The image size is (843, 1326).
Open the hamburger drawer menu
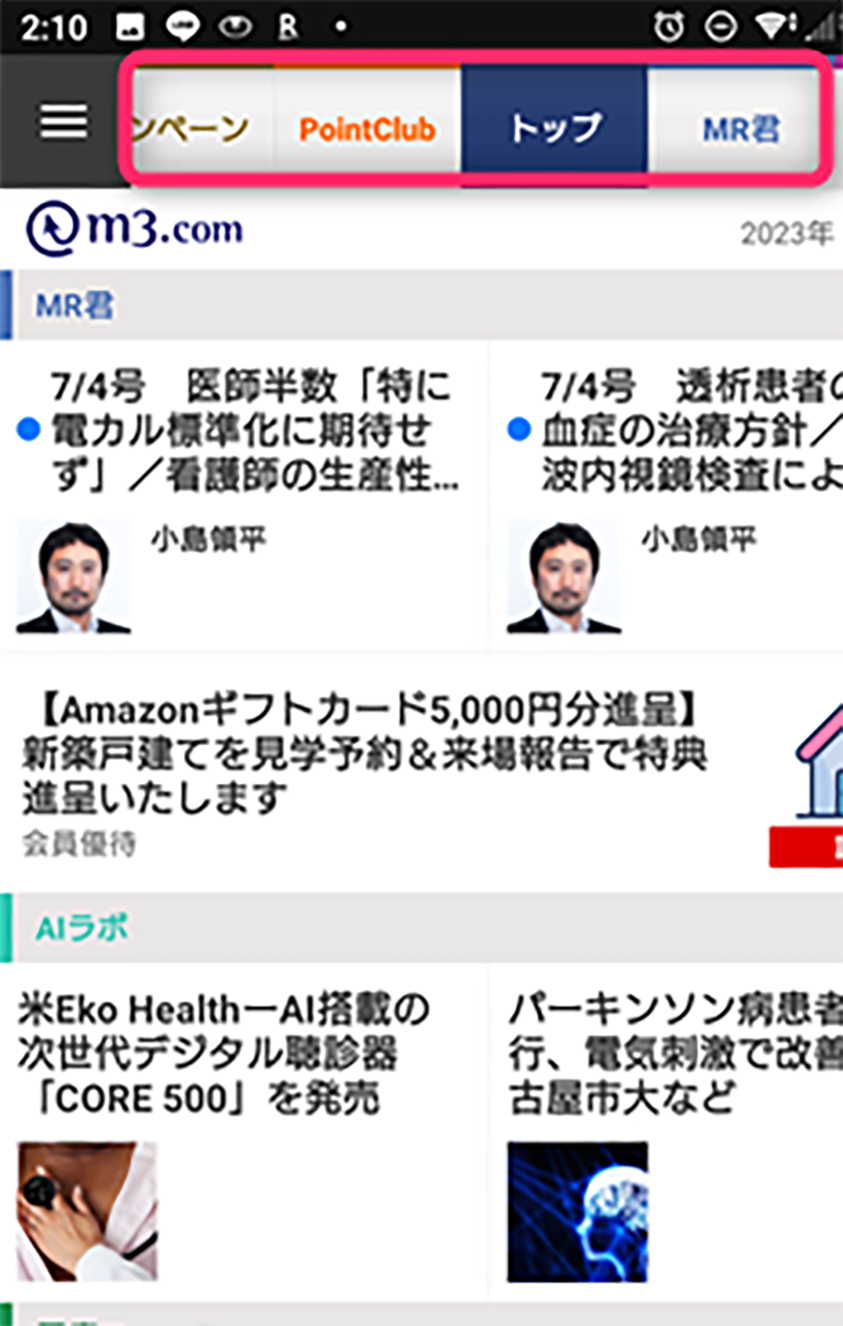pyautogui.click(x=63, y=123)
